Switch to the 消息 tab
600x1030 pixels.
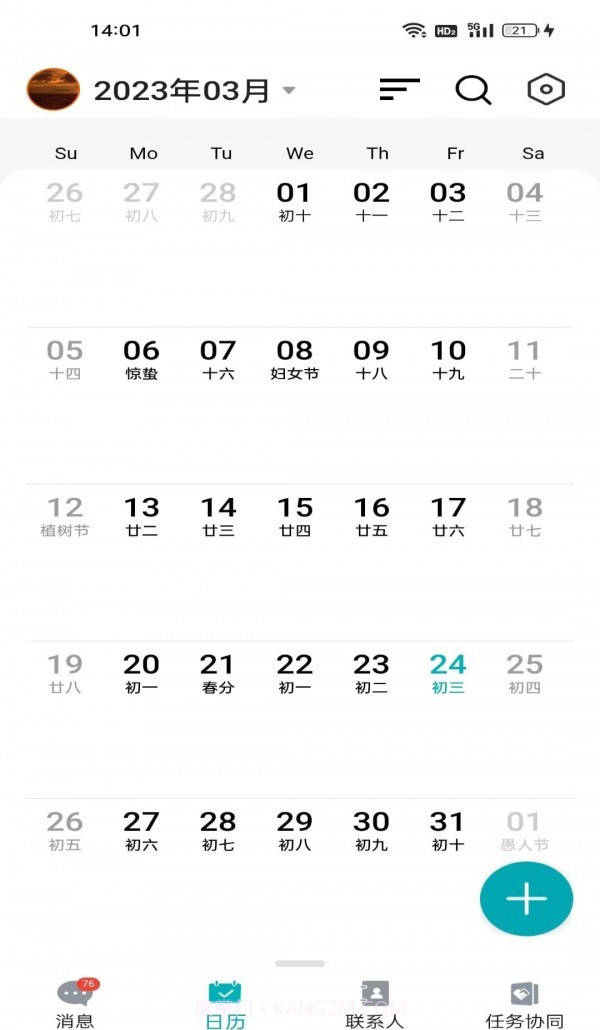[x=75, y=1003]
